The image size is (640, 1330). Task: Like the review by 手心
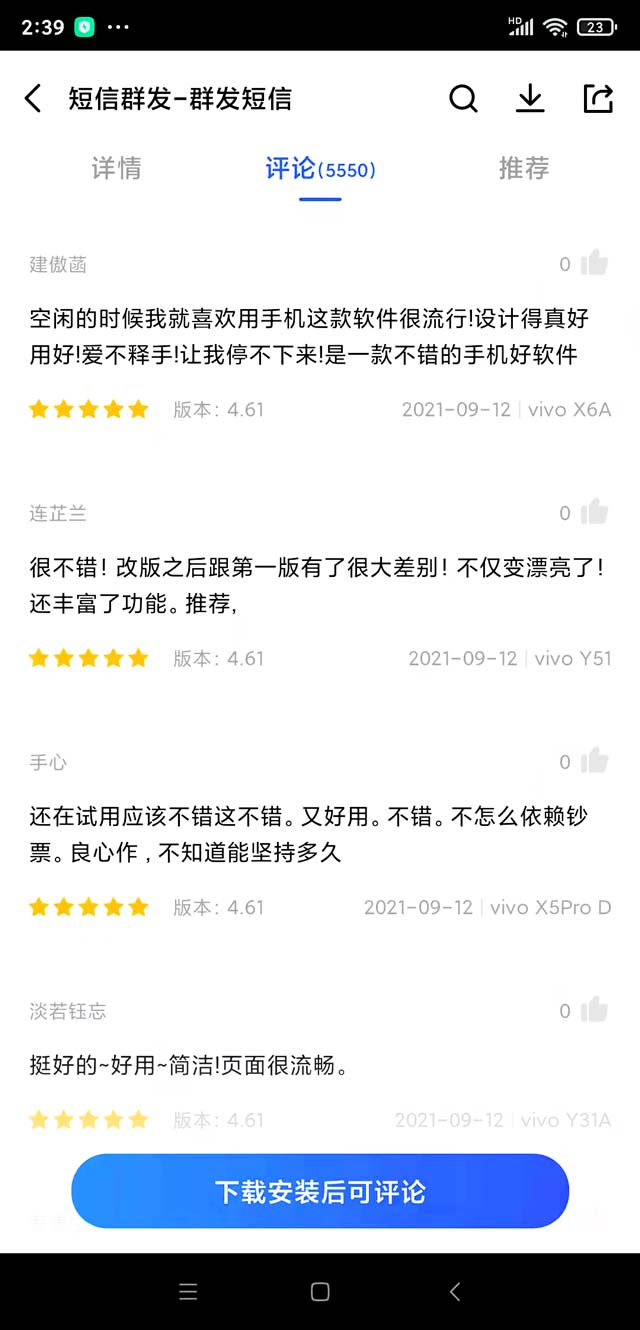(x=594, y=761)
